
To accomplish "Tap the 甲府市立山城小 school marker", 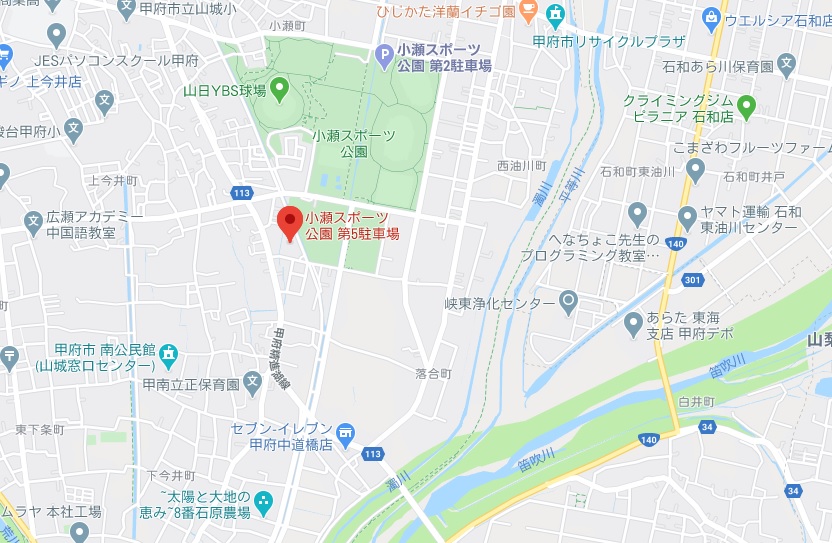I will point(125,7).
